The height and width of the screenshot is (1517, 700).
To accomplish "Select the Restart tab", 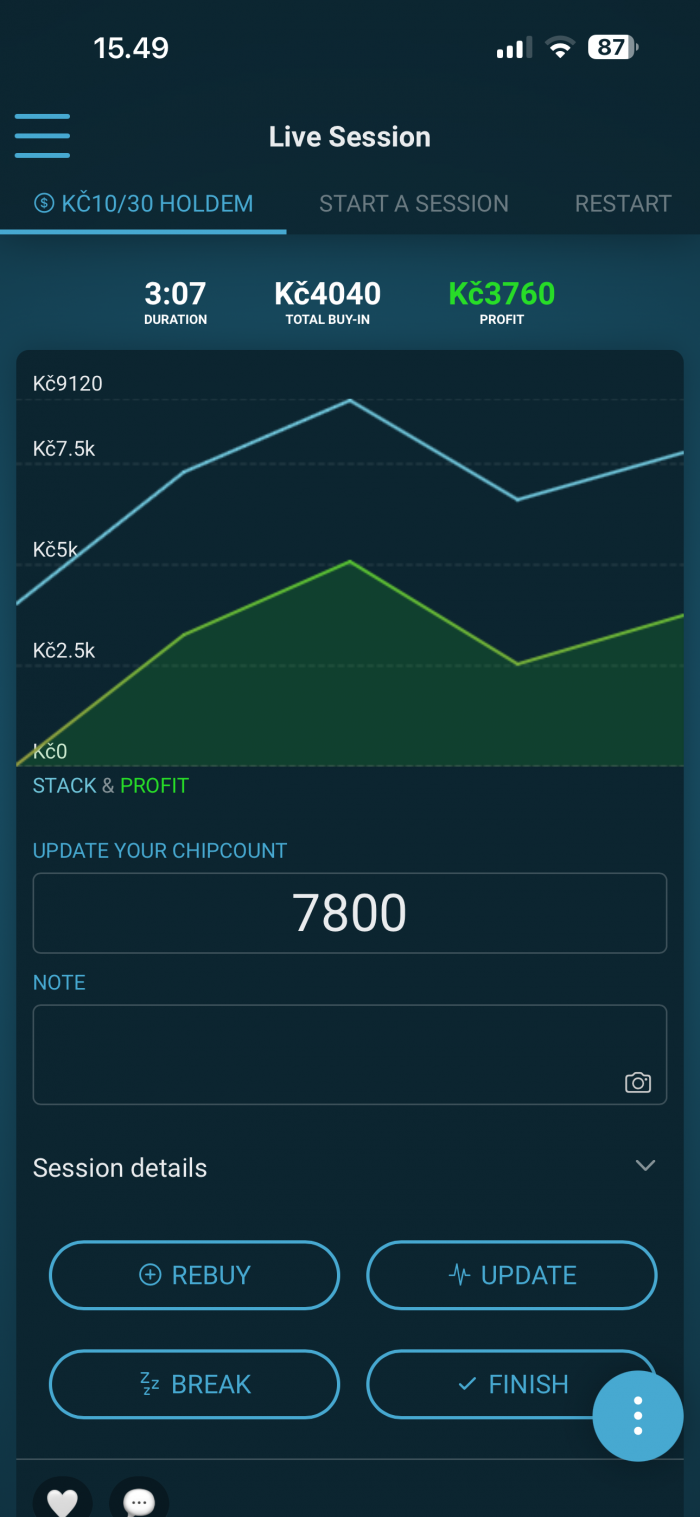I will (623, 204).
